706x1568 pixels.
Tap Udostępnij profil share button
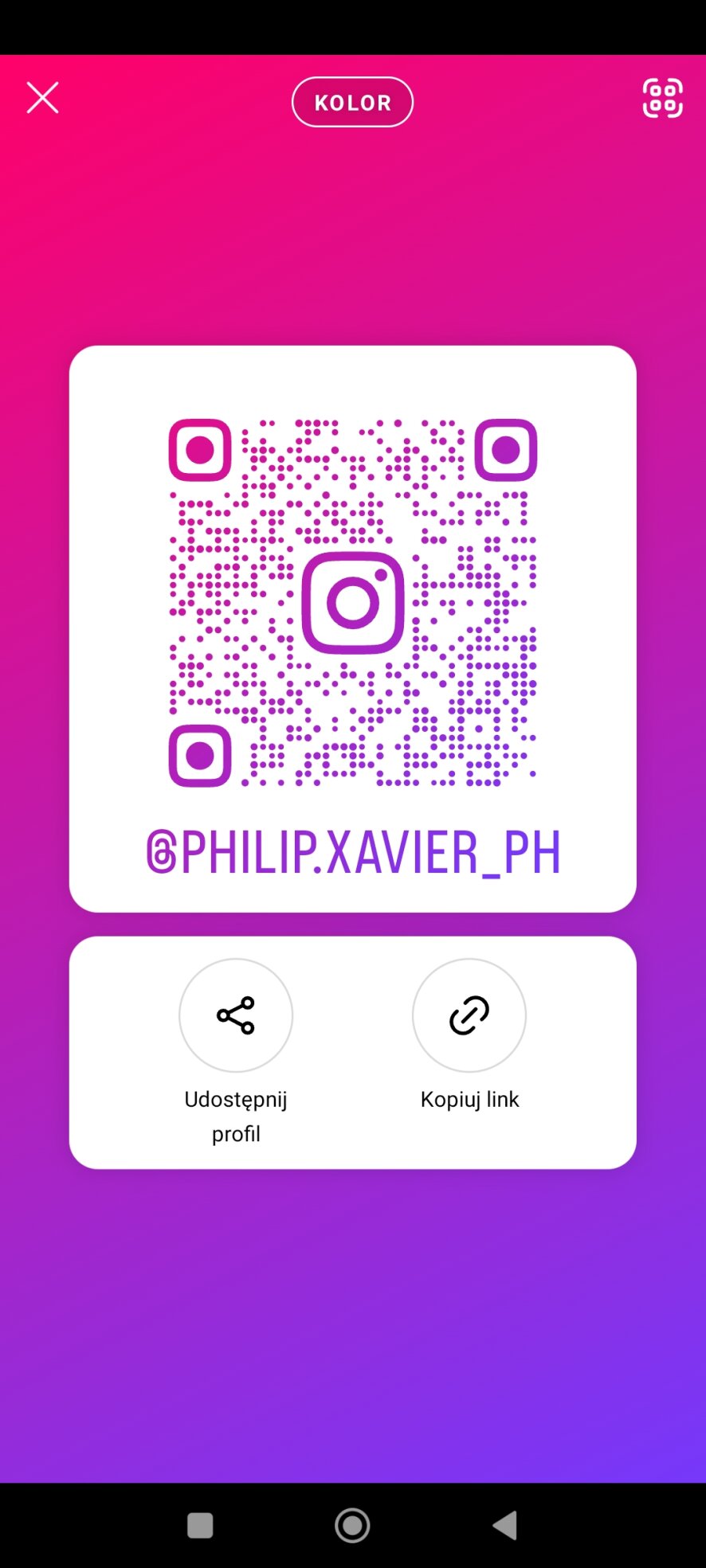236,1015
